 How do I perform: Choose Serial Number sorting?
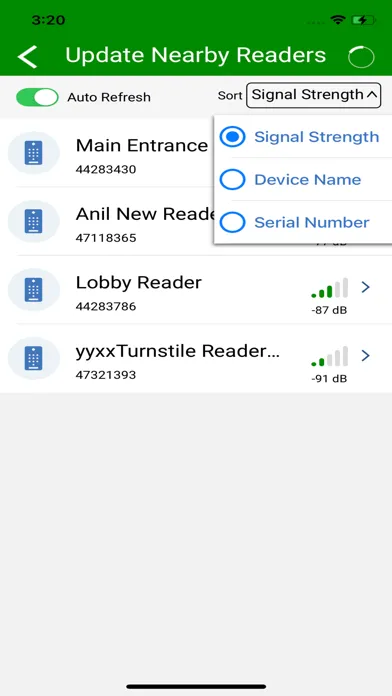(303, 222)
